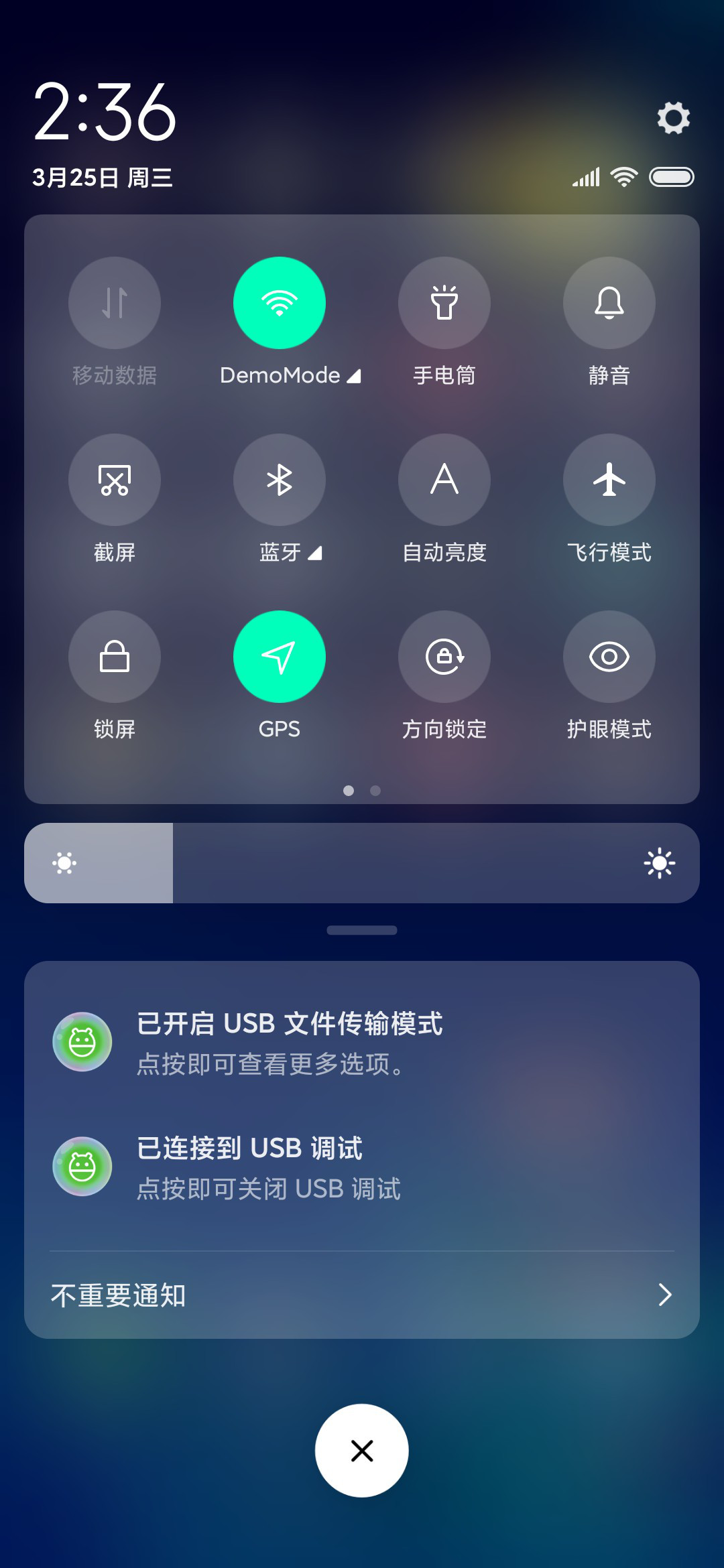Lock the screen with 锁屏

pos(115,657)
